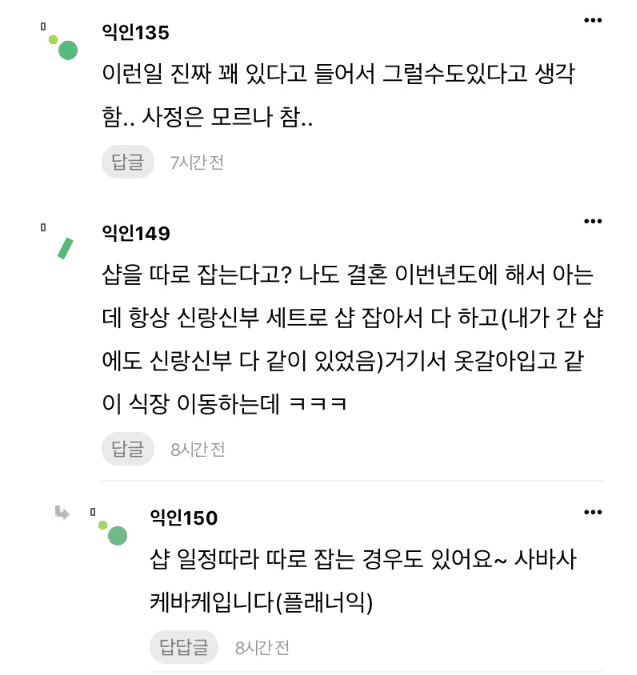Open overflow menu on 익인135's comment

coord(593,20)
